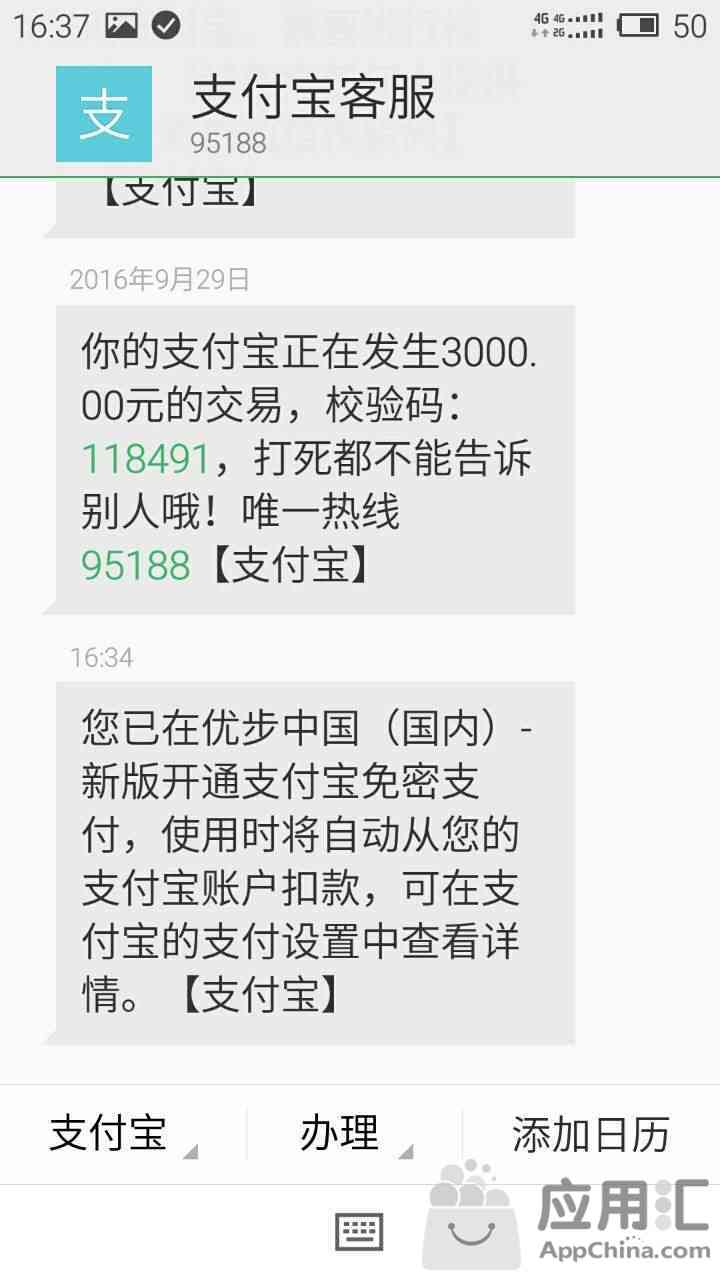Image resolution: width=720 pixels, height=1280 pixels.
Task: Open 支付宝客服 contact avatar
Action: [x=104, y=113]
